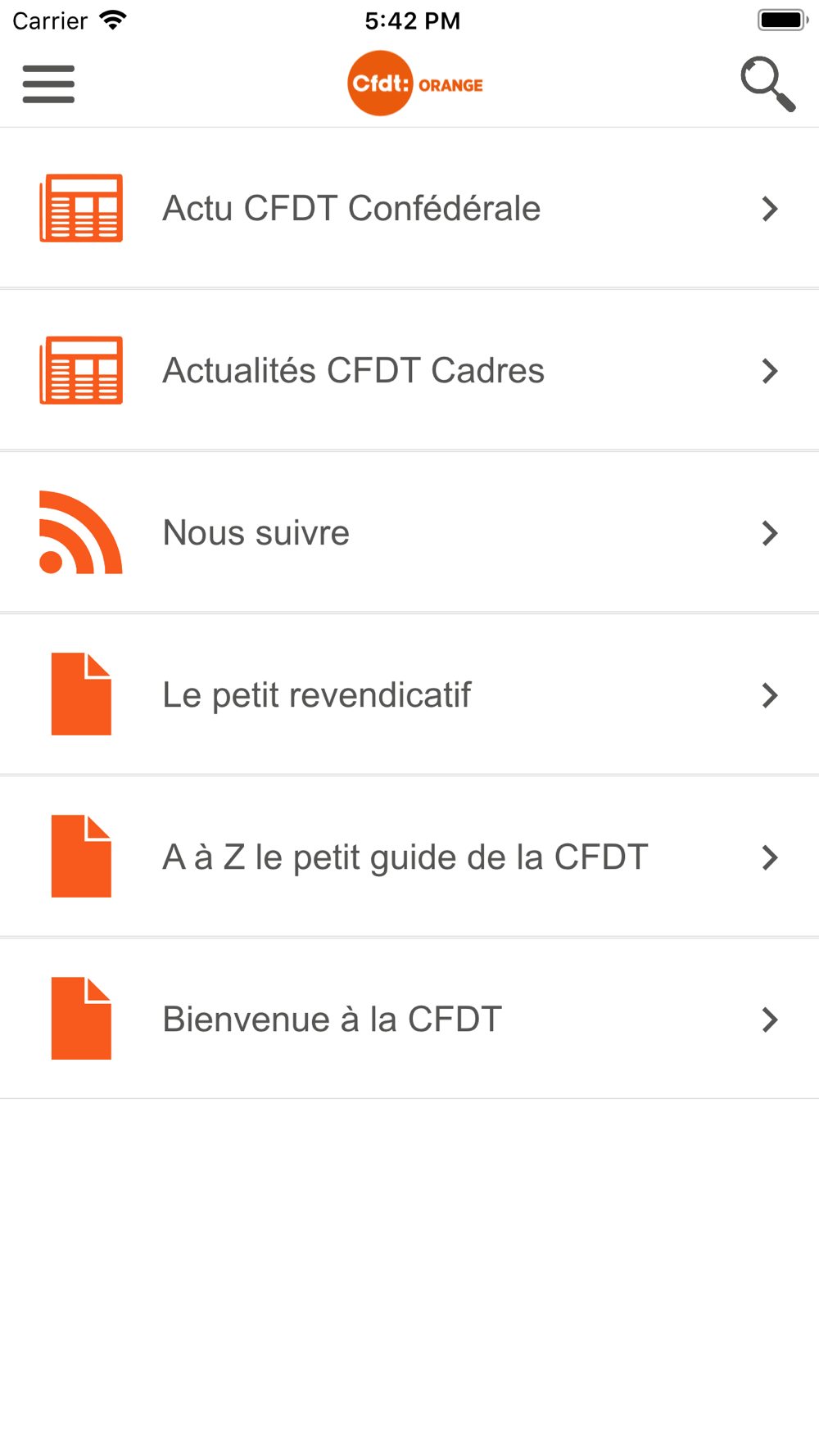Open Le petit revendicatif document

click(409, 694)
